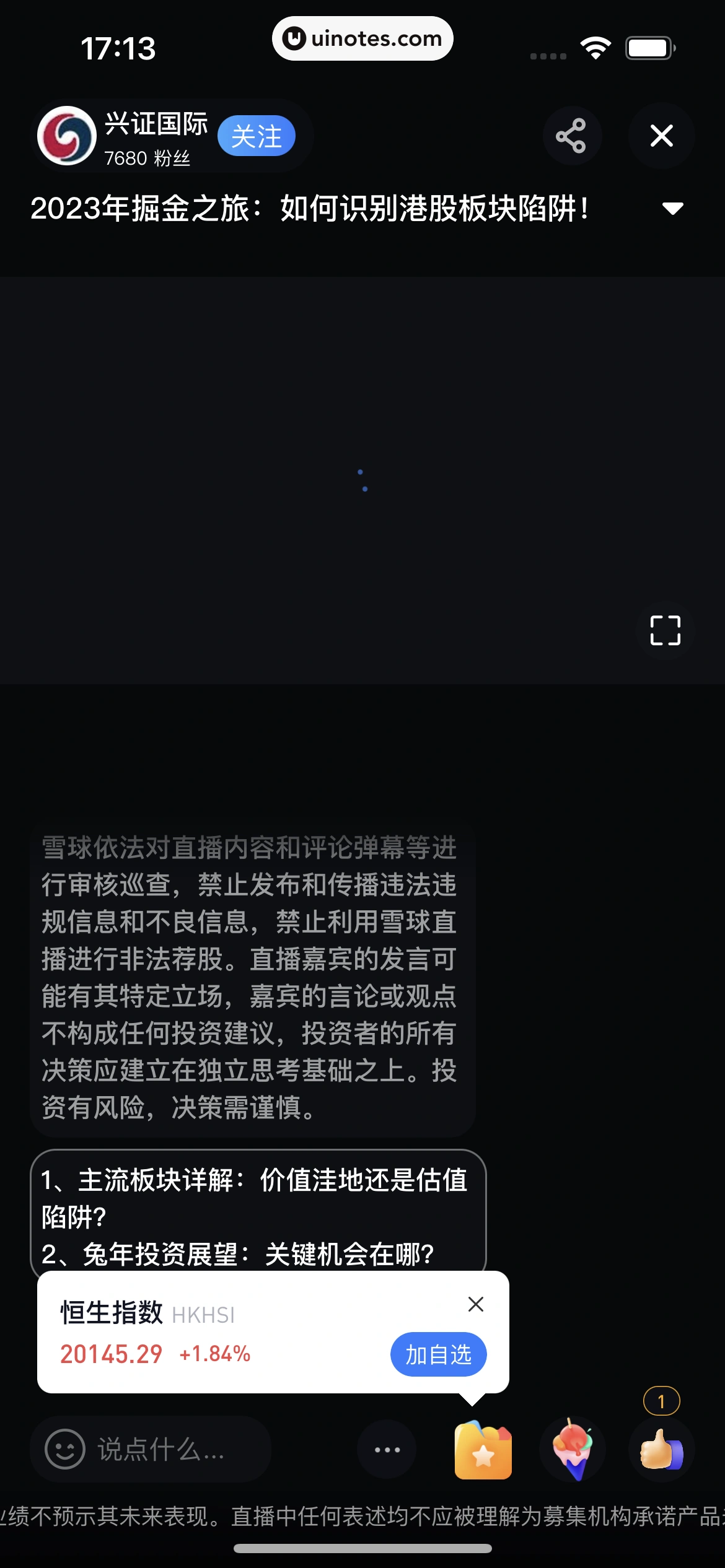Screen dimensions: 725x1568
Task: Close the livestream page
Action: [x=661, y=136]
